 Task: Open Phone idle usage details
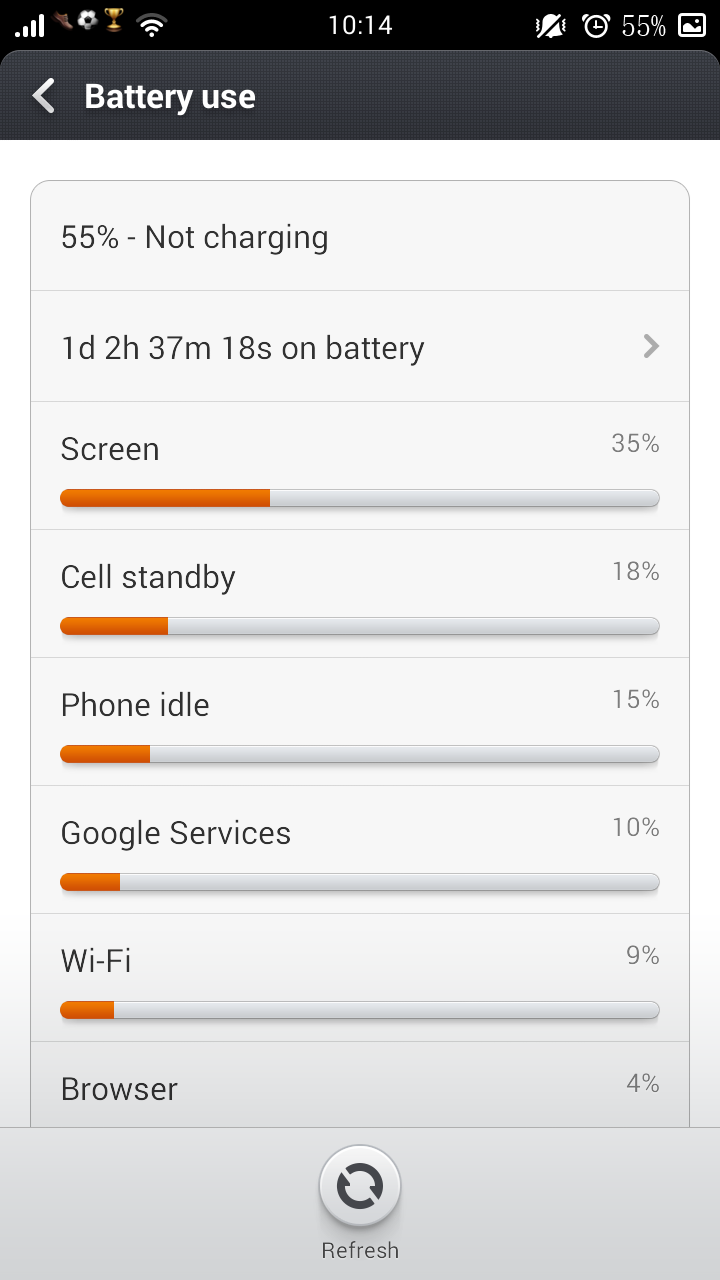point(360,722)
